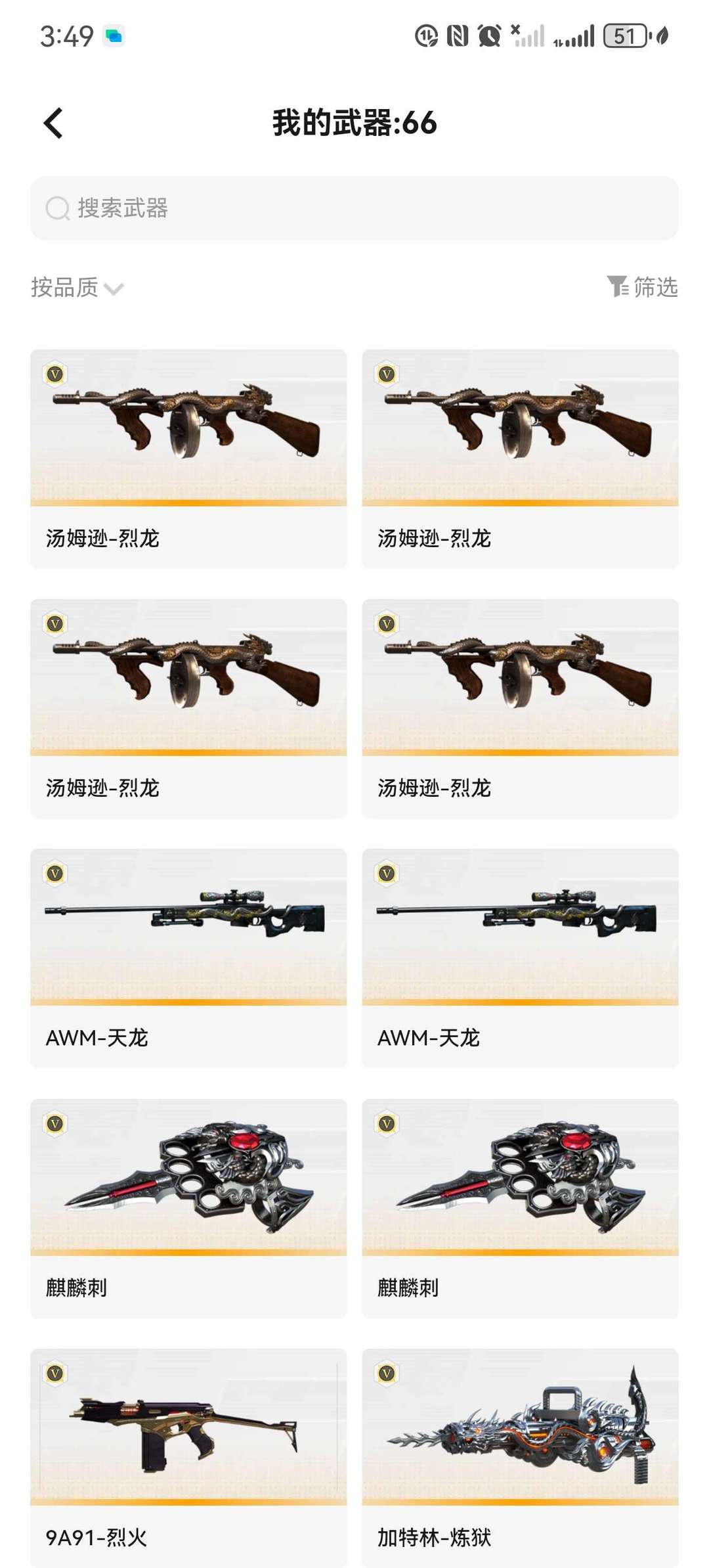Open the 9A91-烈火 weapon card
The width and height of the screenshot is (709, 1568).
[188, 1457]
